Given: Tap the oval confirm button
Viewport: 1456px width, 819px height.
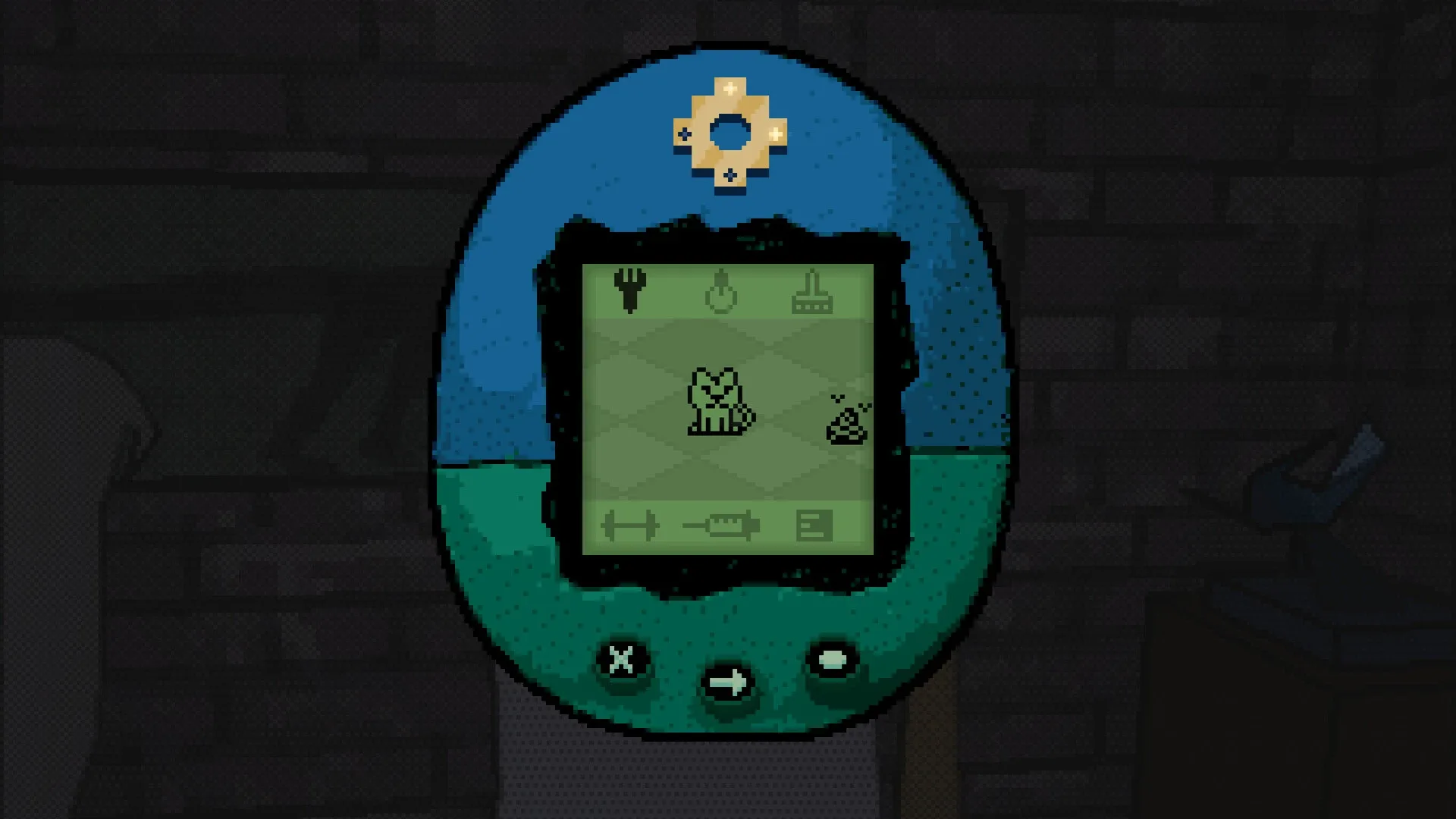Looking at the screenshot, I should coord(833,661).
